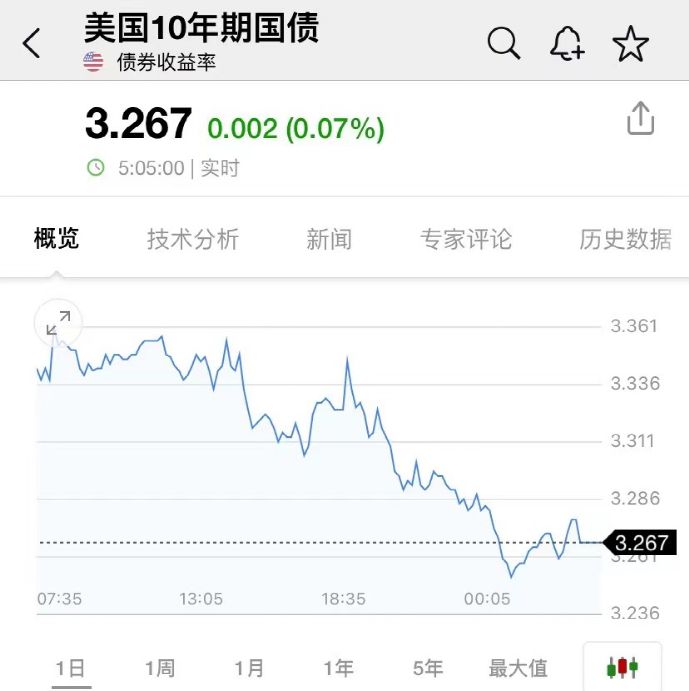The height and width of the screenshot is (691, 689).
Task: Show the 1月 chart range
Action: (x=250, y=668)
